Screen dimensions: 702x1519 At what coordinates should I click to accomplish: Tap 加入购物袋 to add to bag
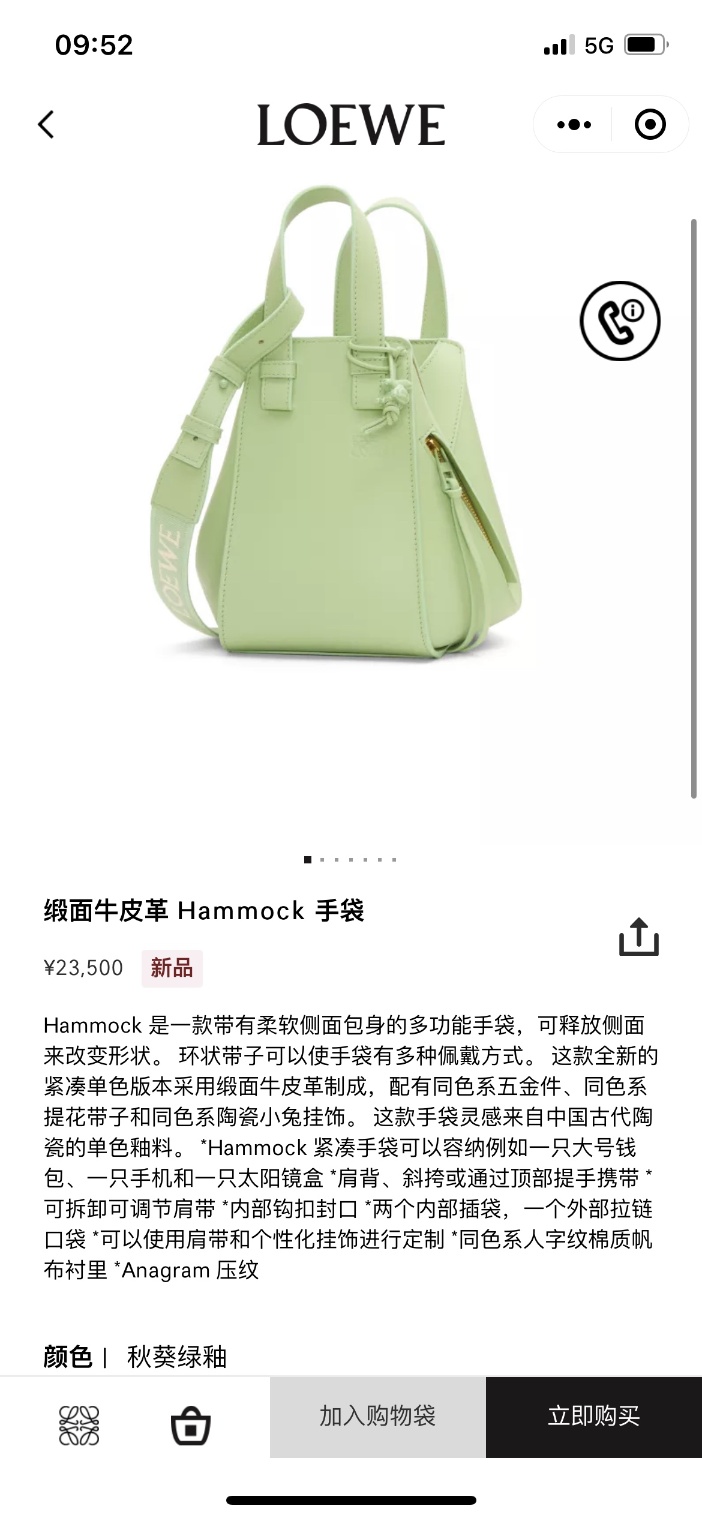tap(378, 1416)
